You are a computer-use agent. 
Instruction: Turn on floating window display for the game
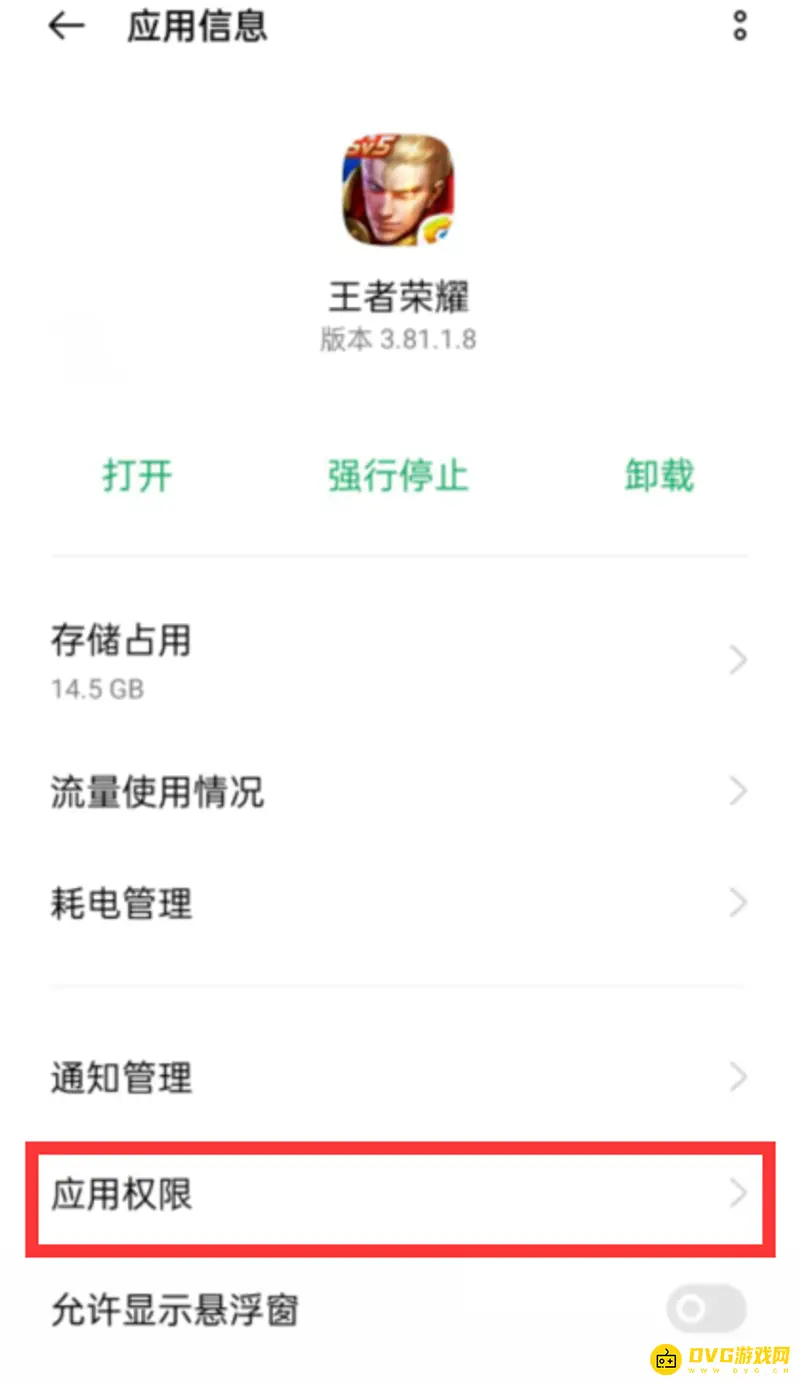click(x=705, y=1307)
